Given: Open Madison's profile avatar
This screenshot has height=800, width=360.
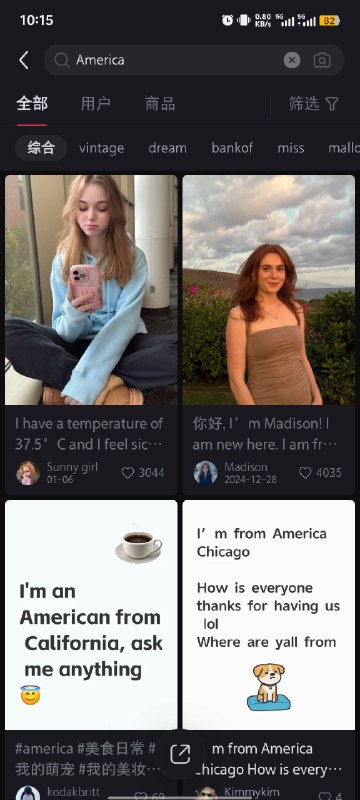Looking at the screenshot, I should tap(205, 472).
